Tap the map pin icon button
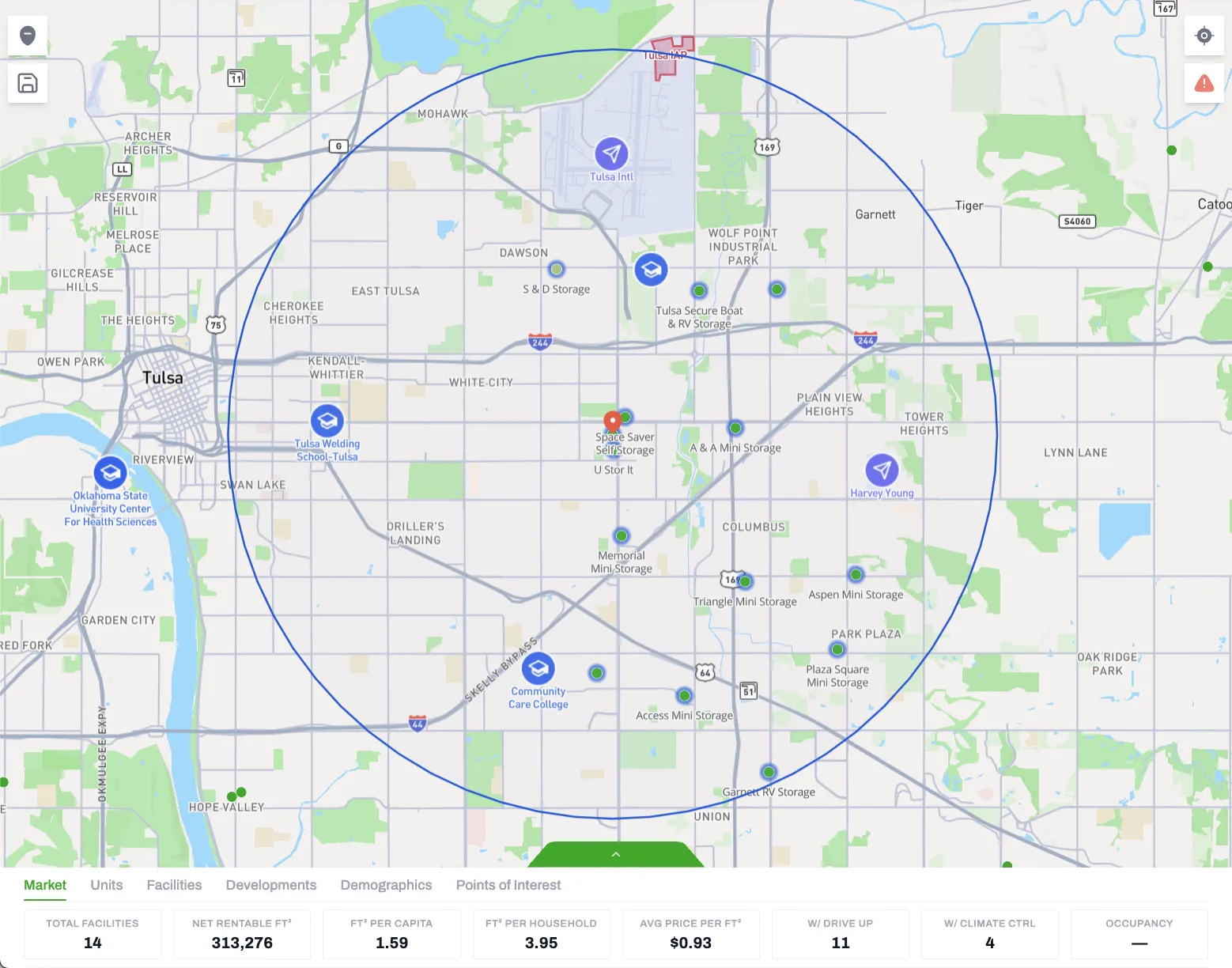This screenshot has width=1232, height=968. (28, 36)
